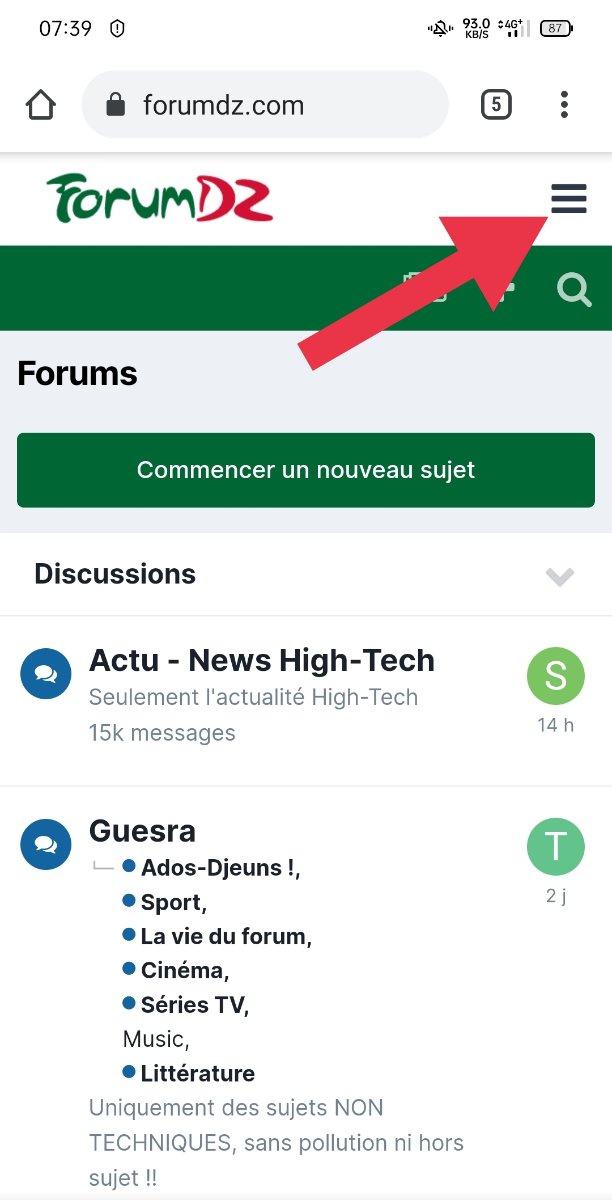The image size is (612, 1200).
Task: Open the browser tab switcher
Action: [496, 104]
